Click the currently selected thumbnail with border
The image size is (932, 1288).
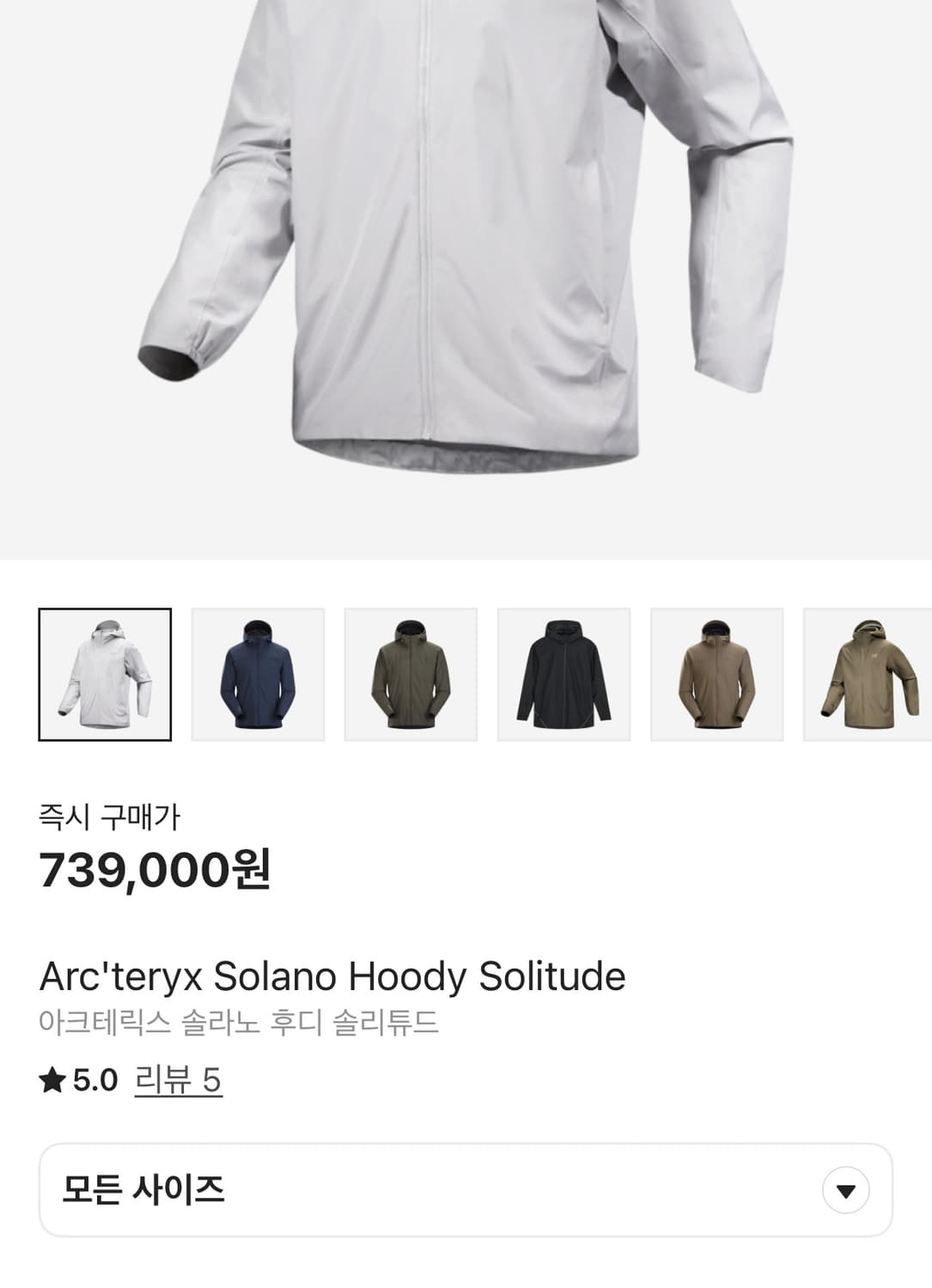[106, 673]
